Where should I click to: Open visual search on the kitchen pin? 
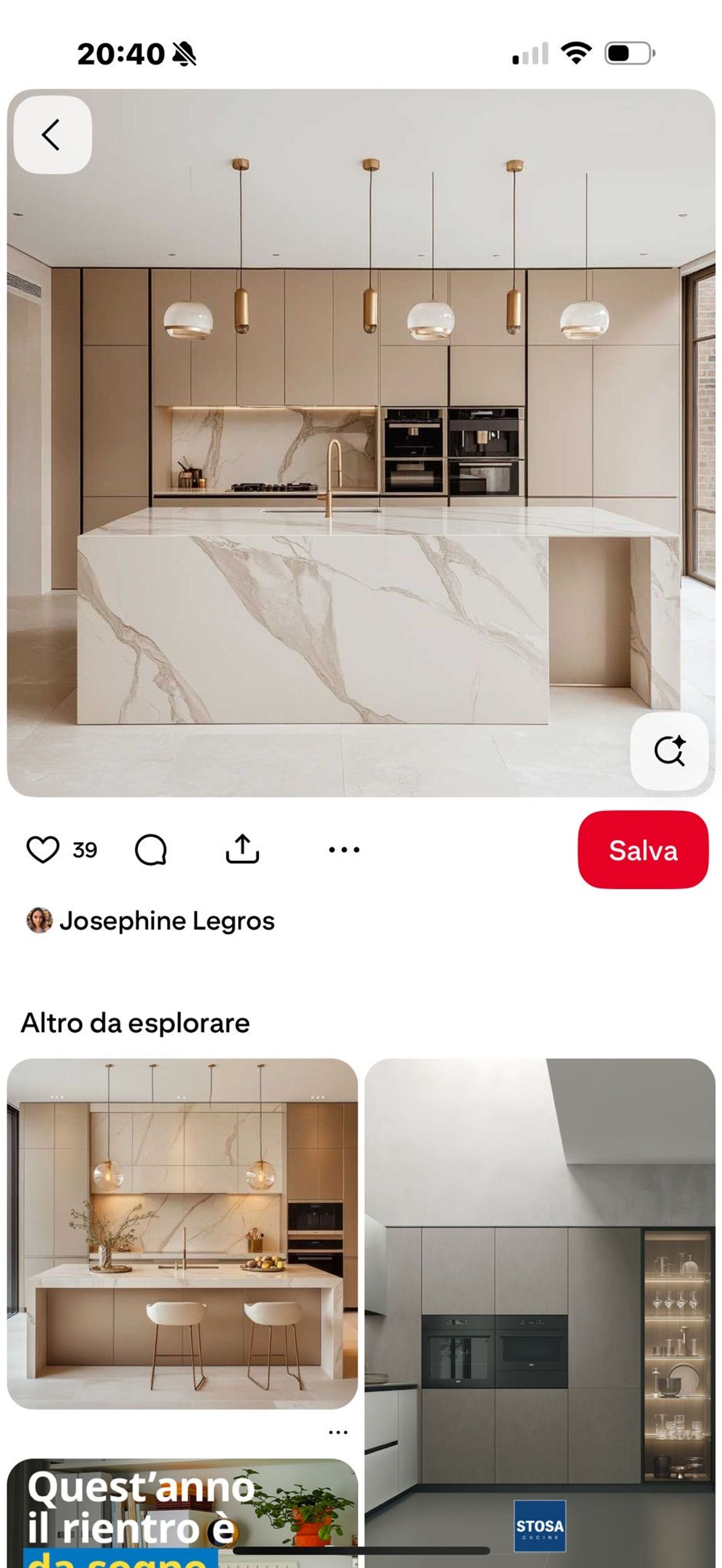click(669, 750)
